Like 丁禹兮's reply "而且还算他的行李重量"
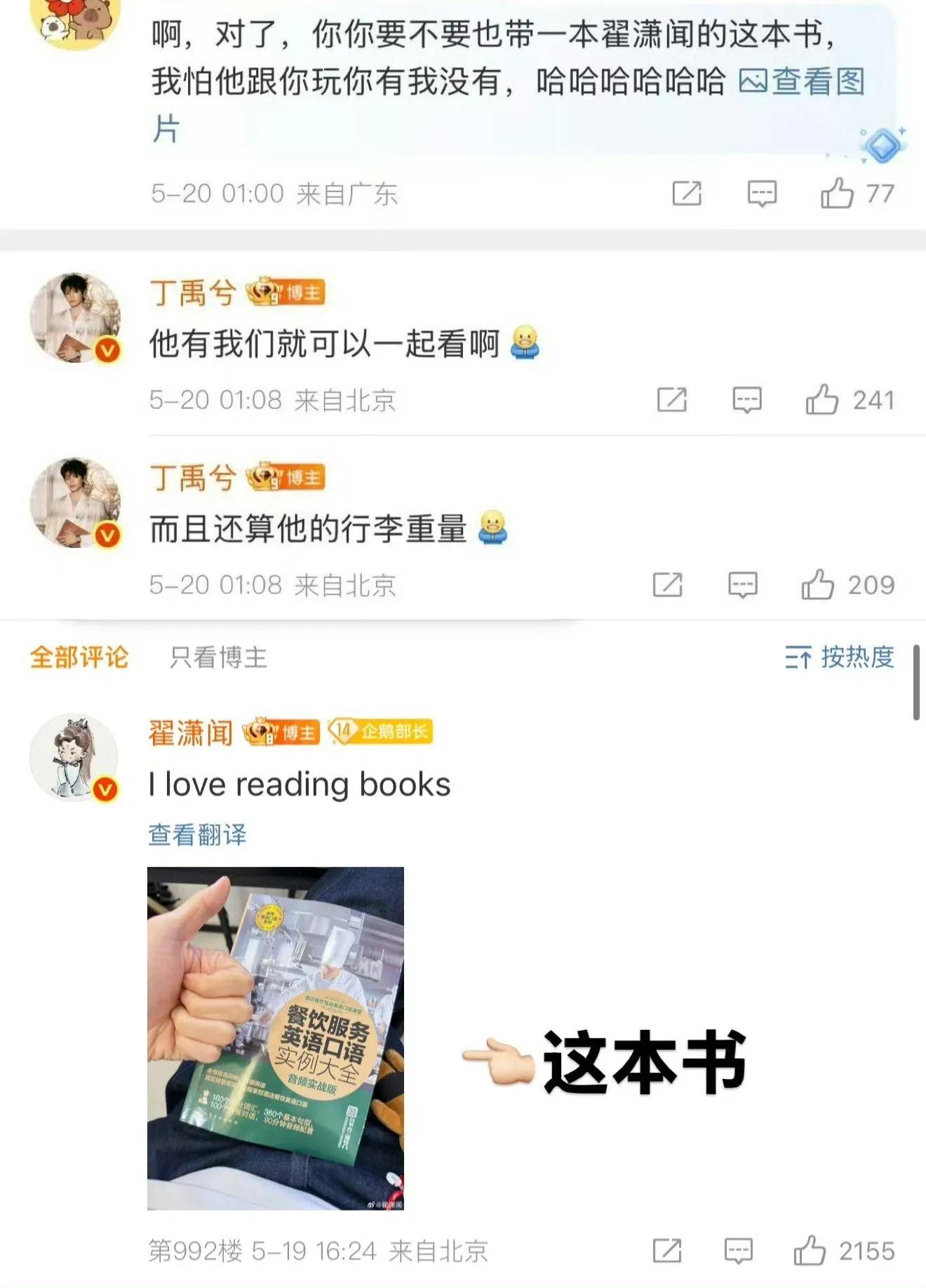 point(818,584)
